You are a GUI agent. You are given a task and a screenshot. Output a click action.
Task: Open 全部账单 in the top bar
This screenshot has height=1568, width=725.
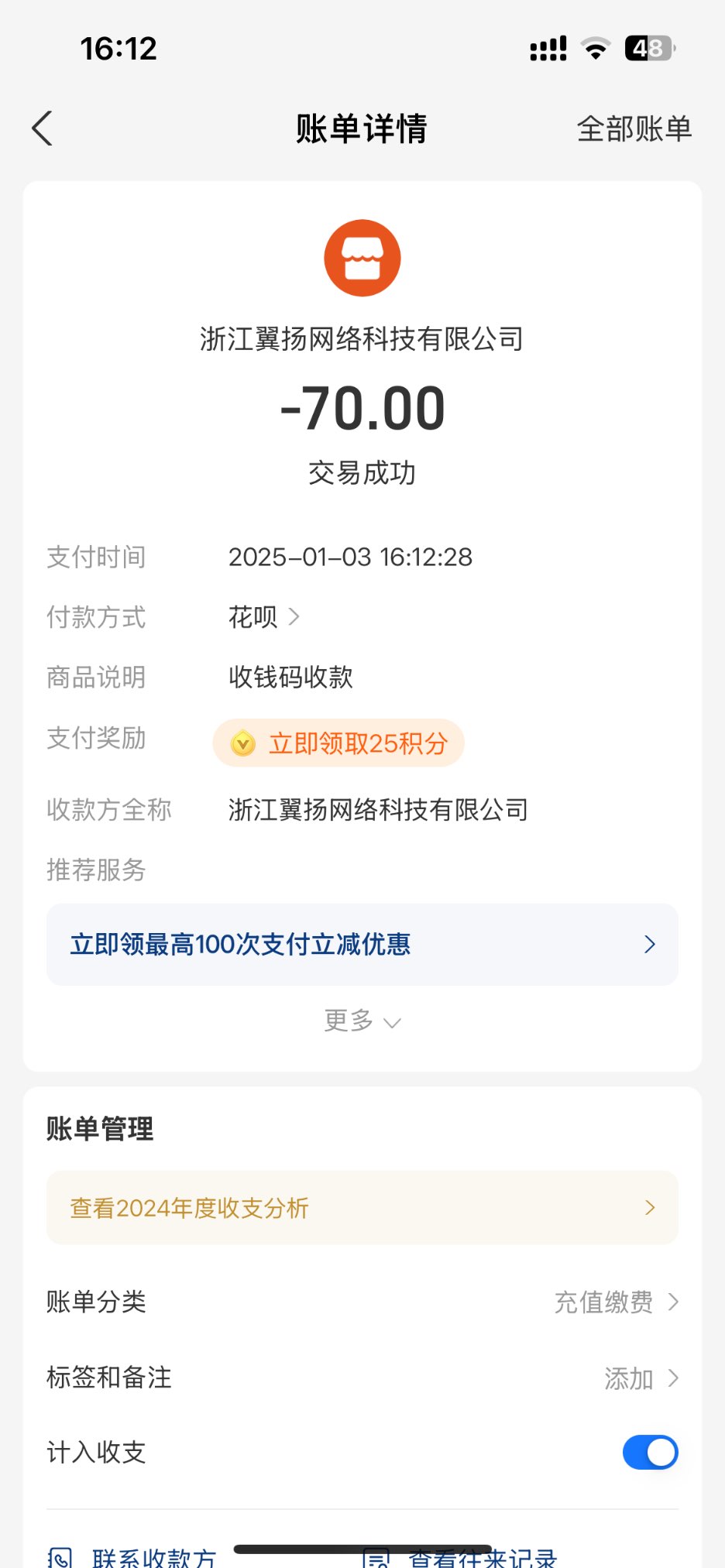634,129
